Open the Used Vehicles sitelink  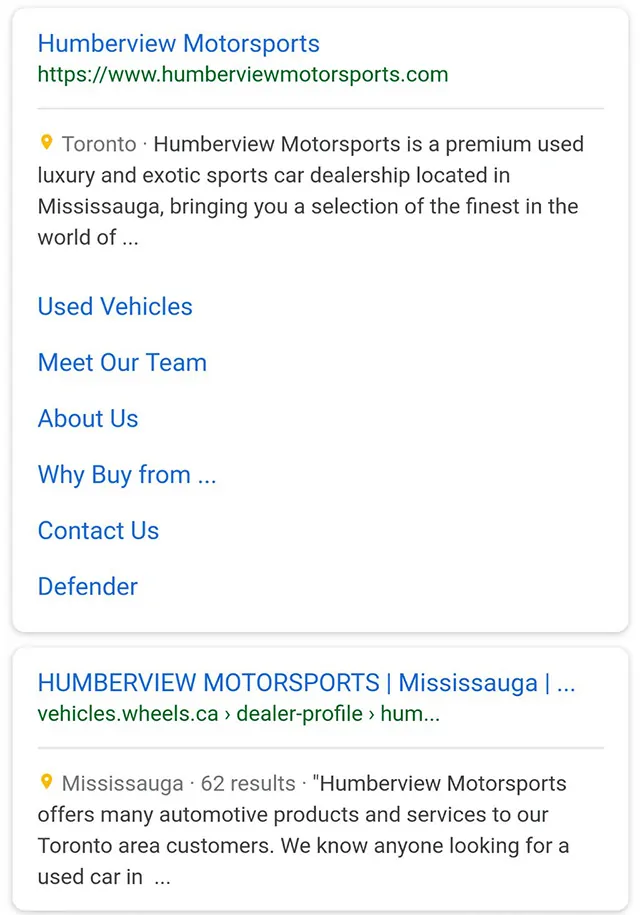(115, 307)
